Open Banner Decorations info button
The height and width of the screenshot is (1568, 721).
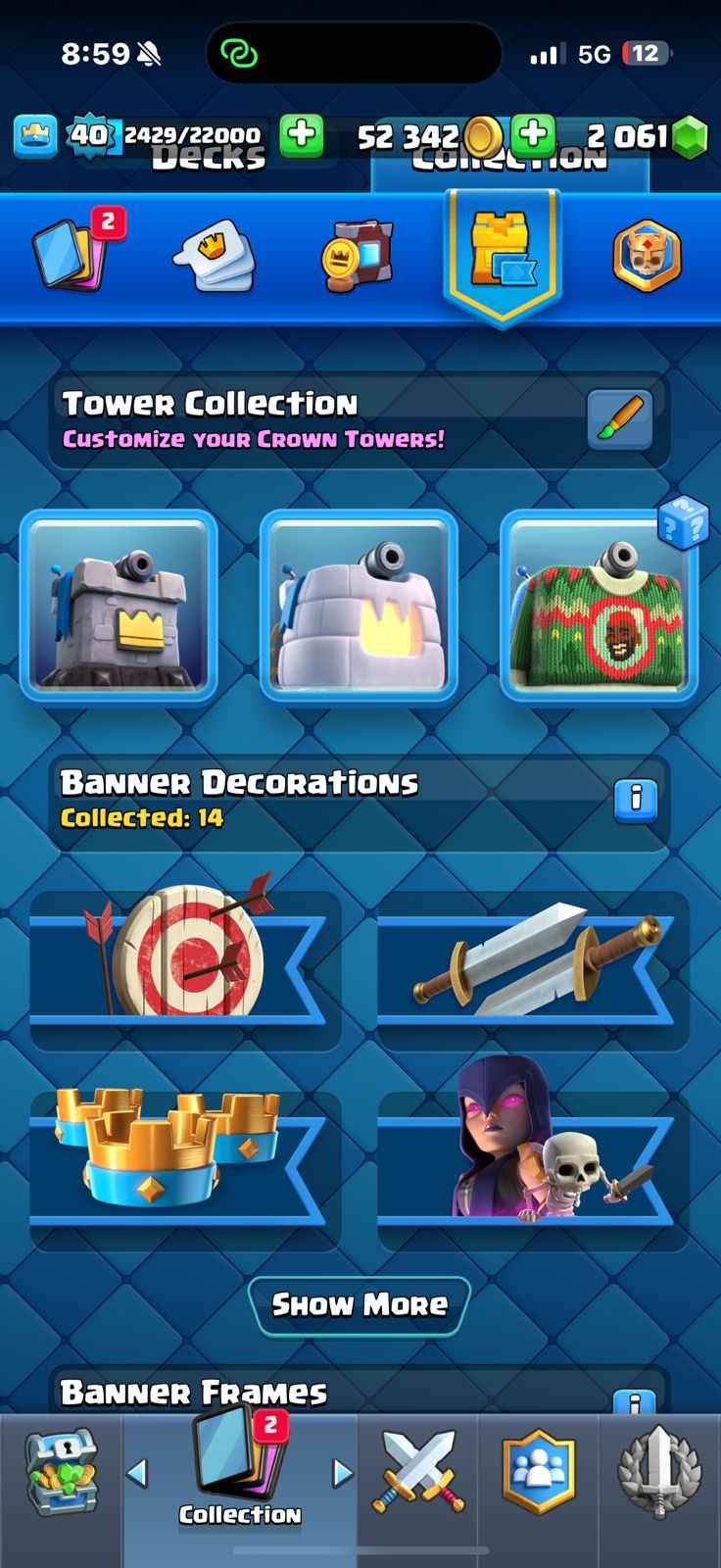point(635,800)
